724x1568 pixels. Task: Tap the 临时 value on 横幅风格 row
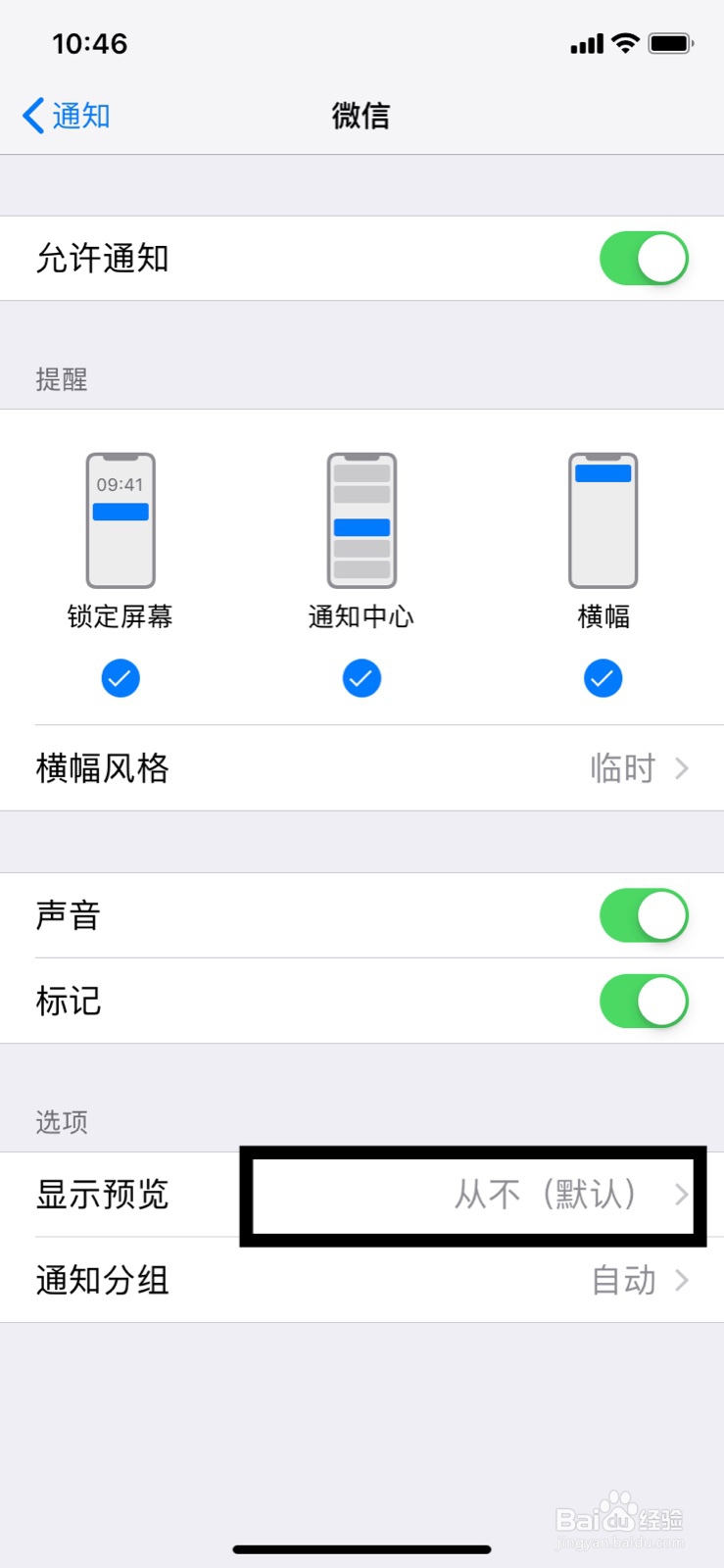tap(622, 769)
